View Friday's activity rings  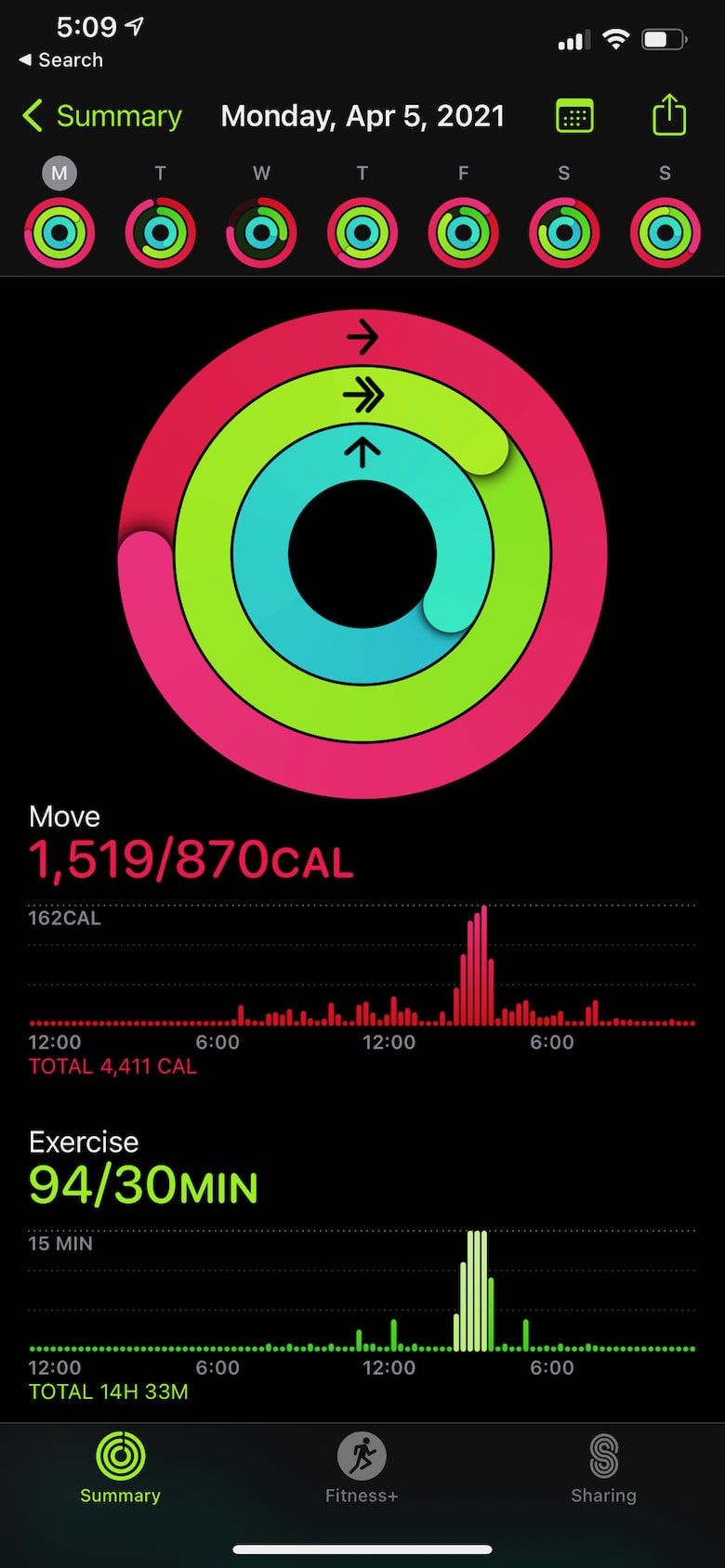point(463,232)
